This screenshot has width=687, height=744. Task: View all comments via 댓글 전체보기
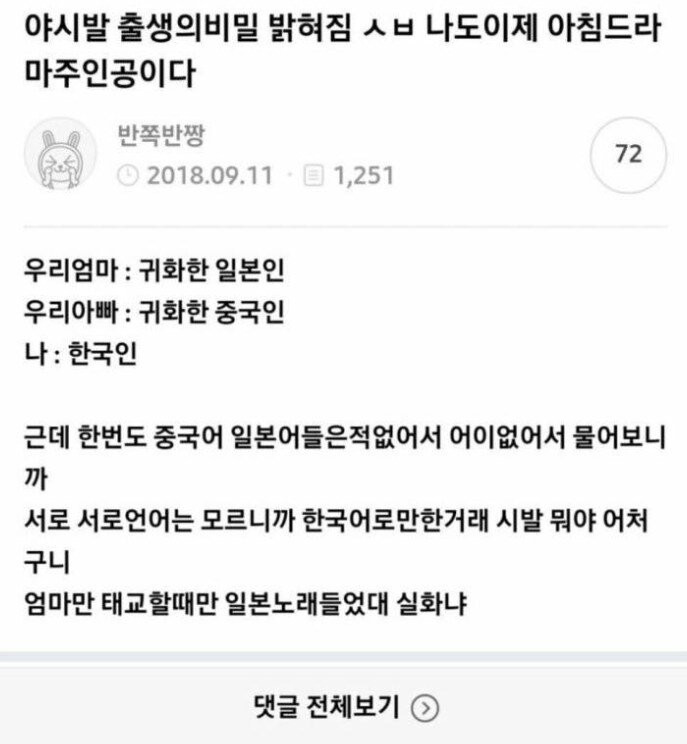pos(345,708)
